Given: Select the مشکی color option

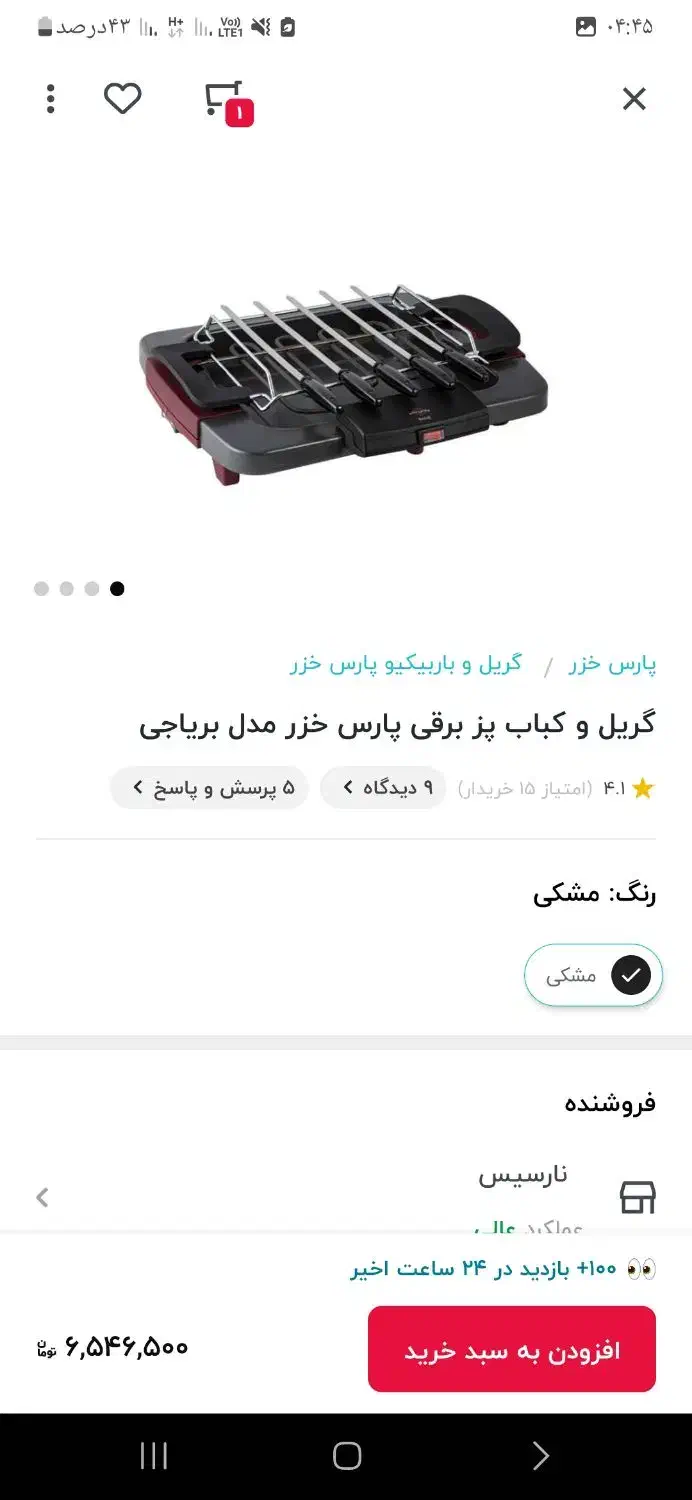Looking at the screenshot, I should (x=593, y=975).
